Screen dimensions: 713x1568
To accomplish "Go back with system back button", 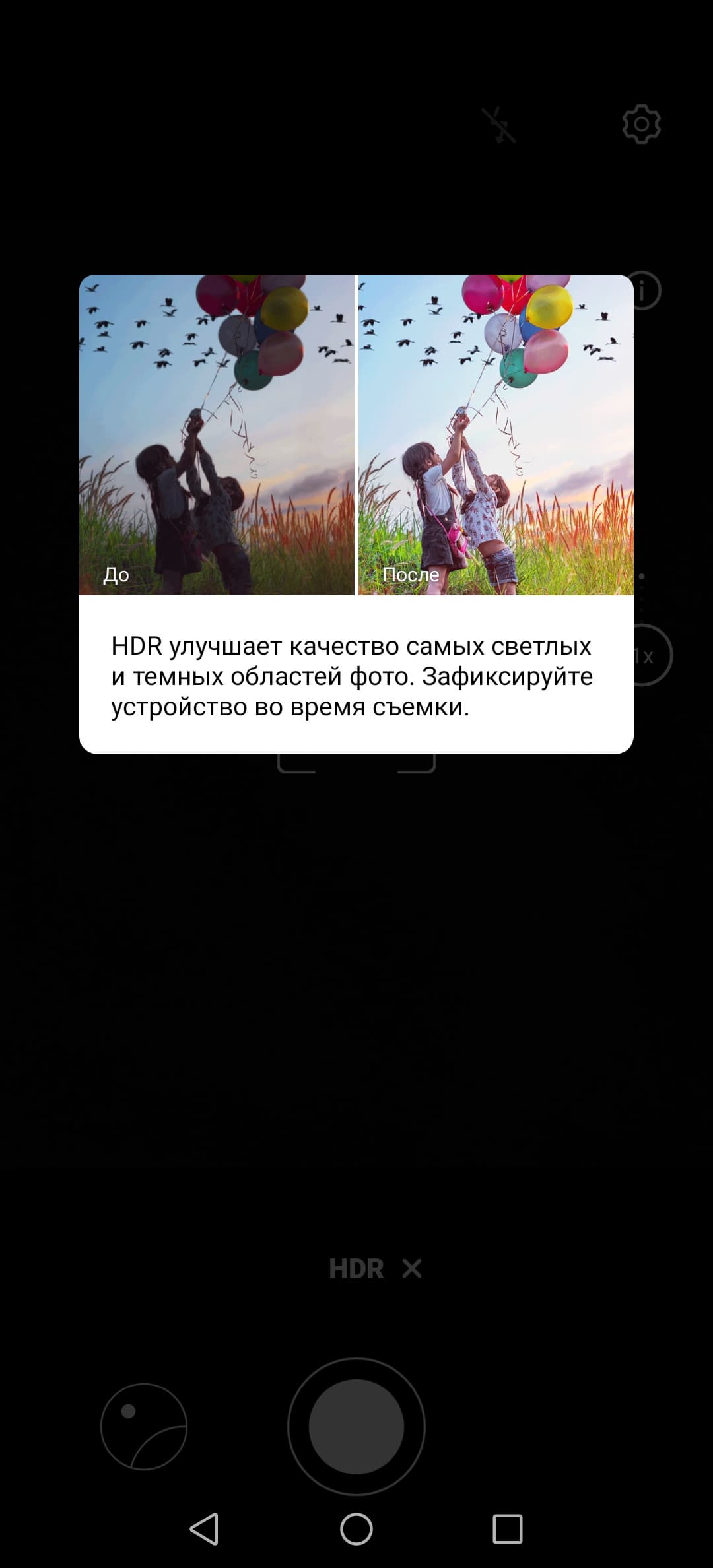I will coord(205,1528).
